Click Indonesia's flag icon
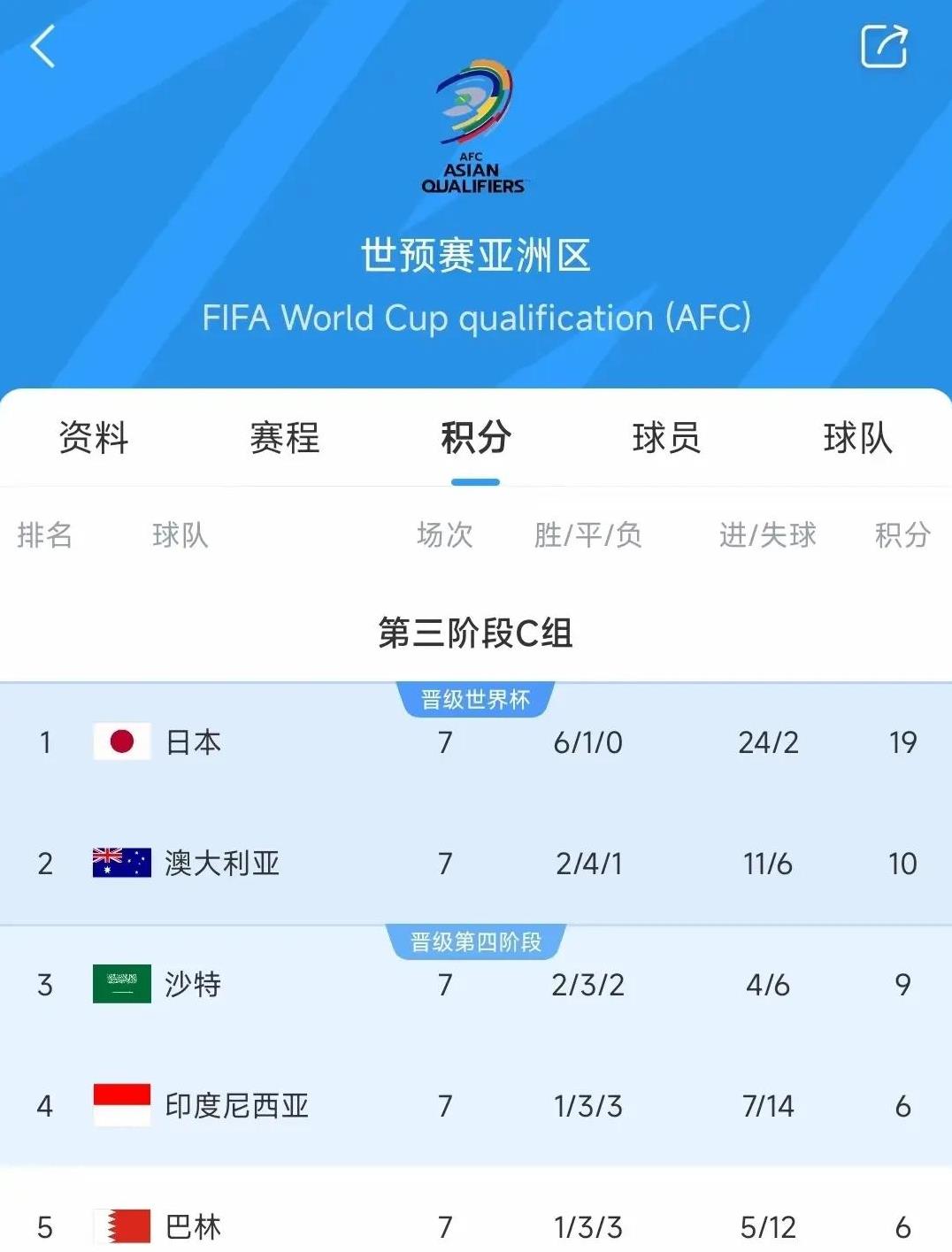The width and height of the screenshot is (952, 1252). [x=119, y=1105]
